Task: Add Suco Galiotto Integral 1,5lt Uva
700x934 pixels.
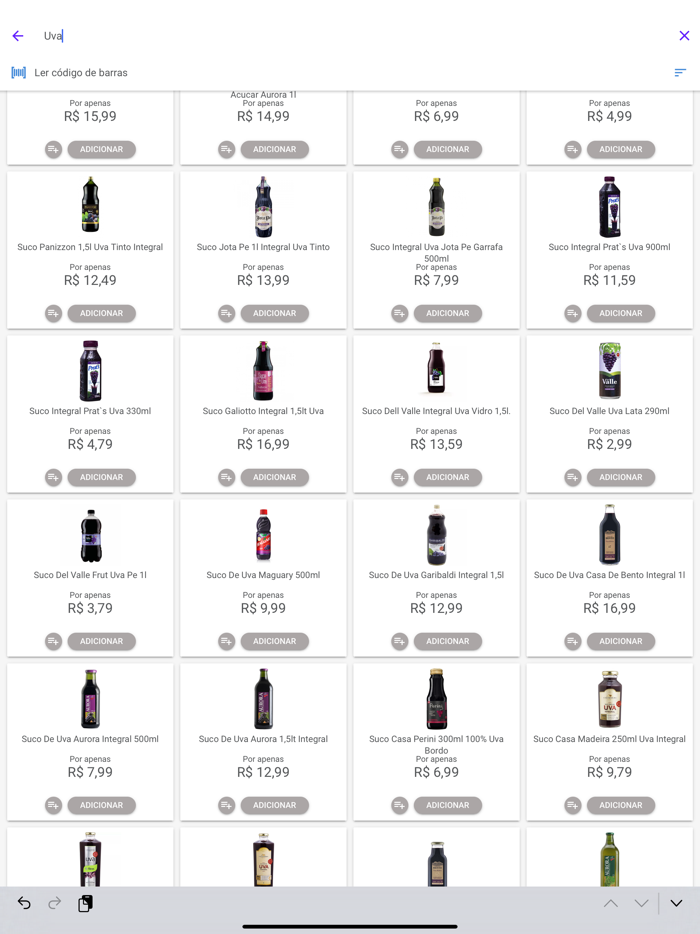Action: 274,477
